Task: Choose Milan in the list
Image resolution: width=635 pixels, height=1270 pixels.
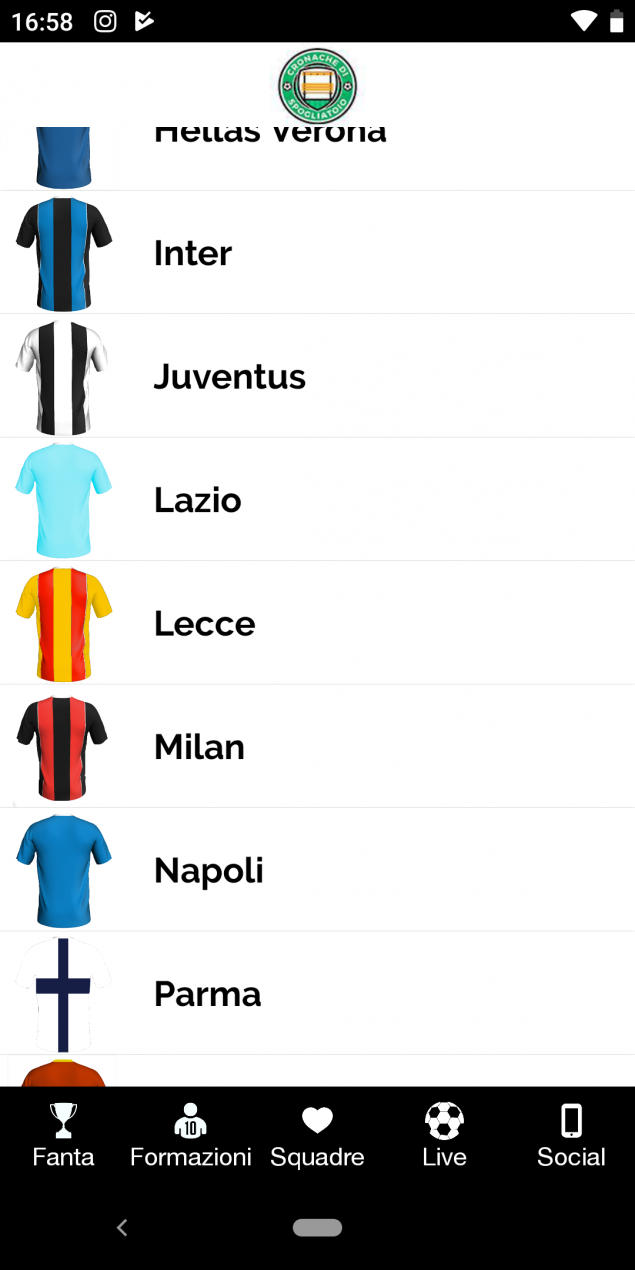Action: [317, 747]
